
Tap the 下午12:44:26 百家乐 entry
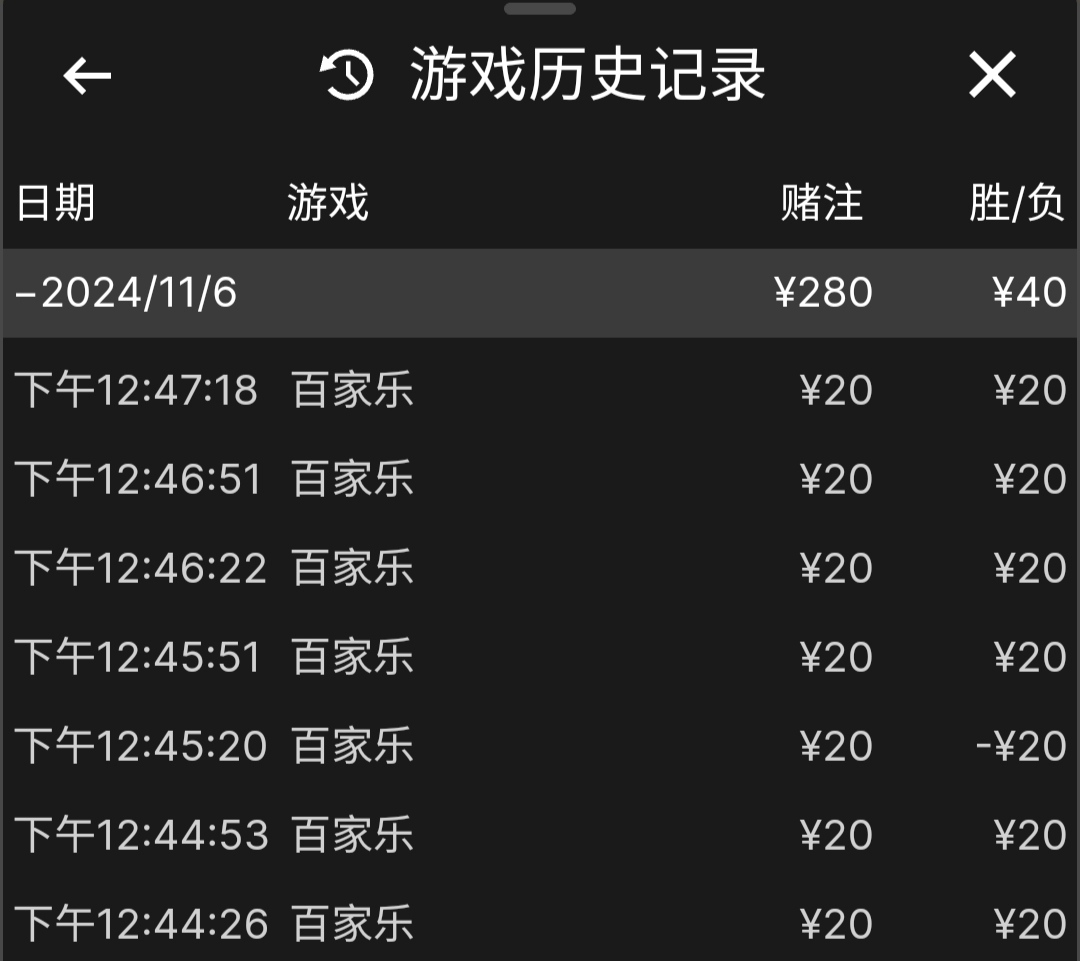pos(540,923)
